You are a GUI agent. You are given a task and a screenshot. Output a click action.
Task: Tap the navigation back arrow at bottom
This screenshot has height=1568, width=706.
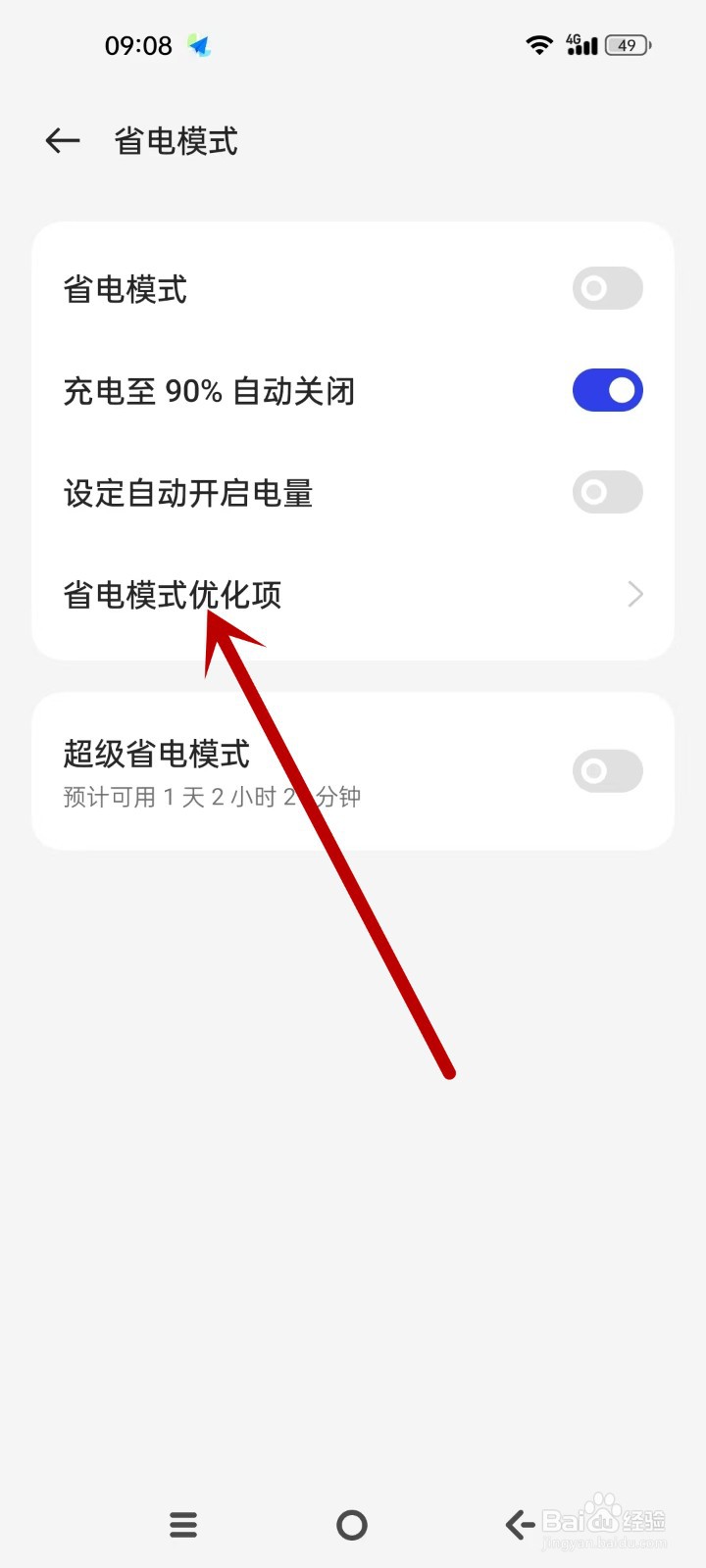pos(520,1524)
